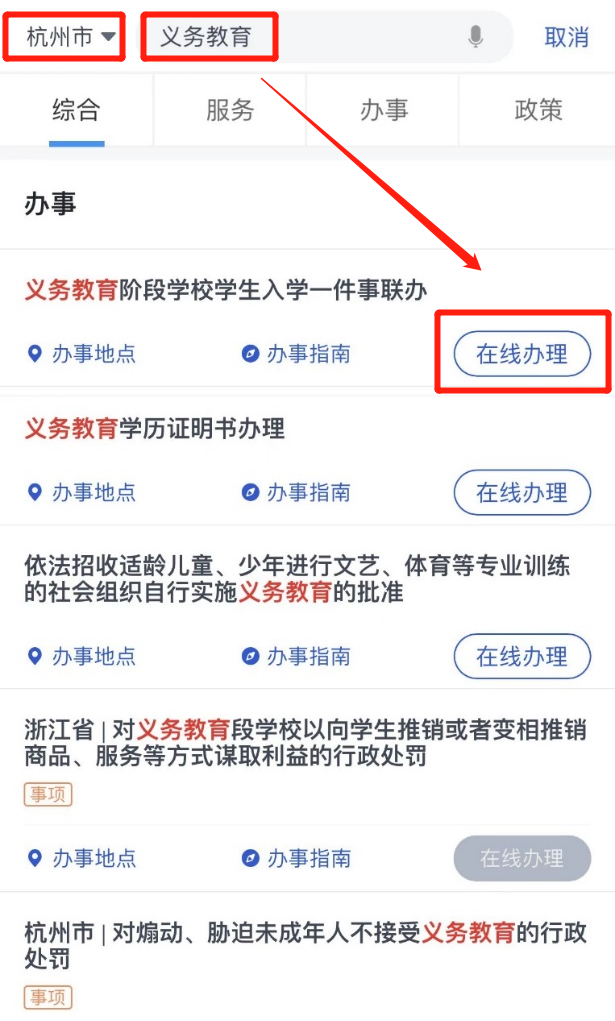Start voice search with the microphone icon
615x1021 pixels.
pyautogui.click(x=475, y=38)
